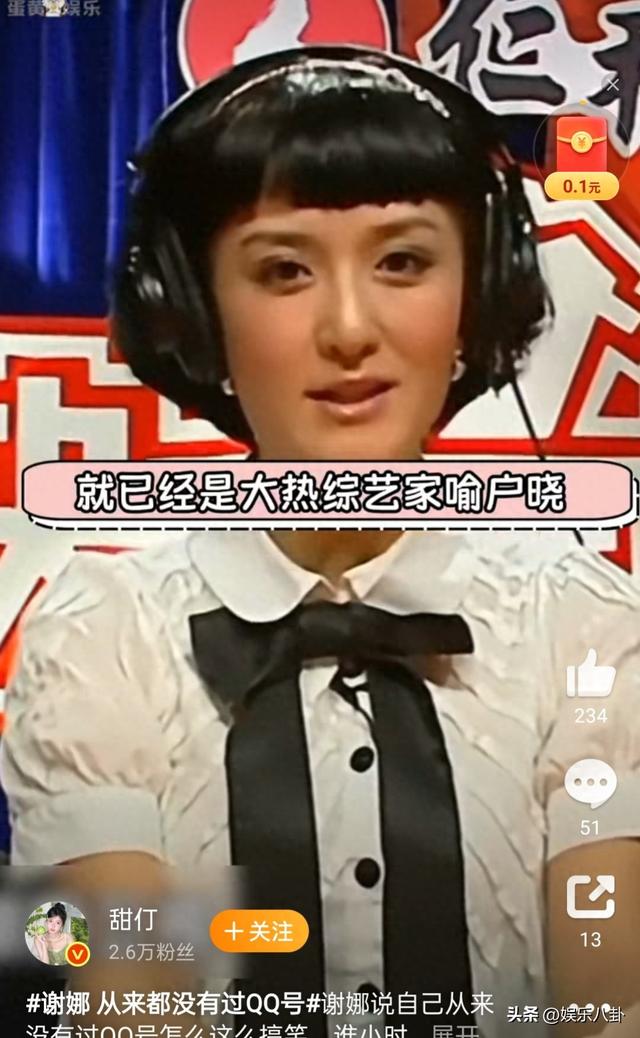Open 甜仃's profile avatar
640x1038 pixels.
pos(56,932)
